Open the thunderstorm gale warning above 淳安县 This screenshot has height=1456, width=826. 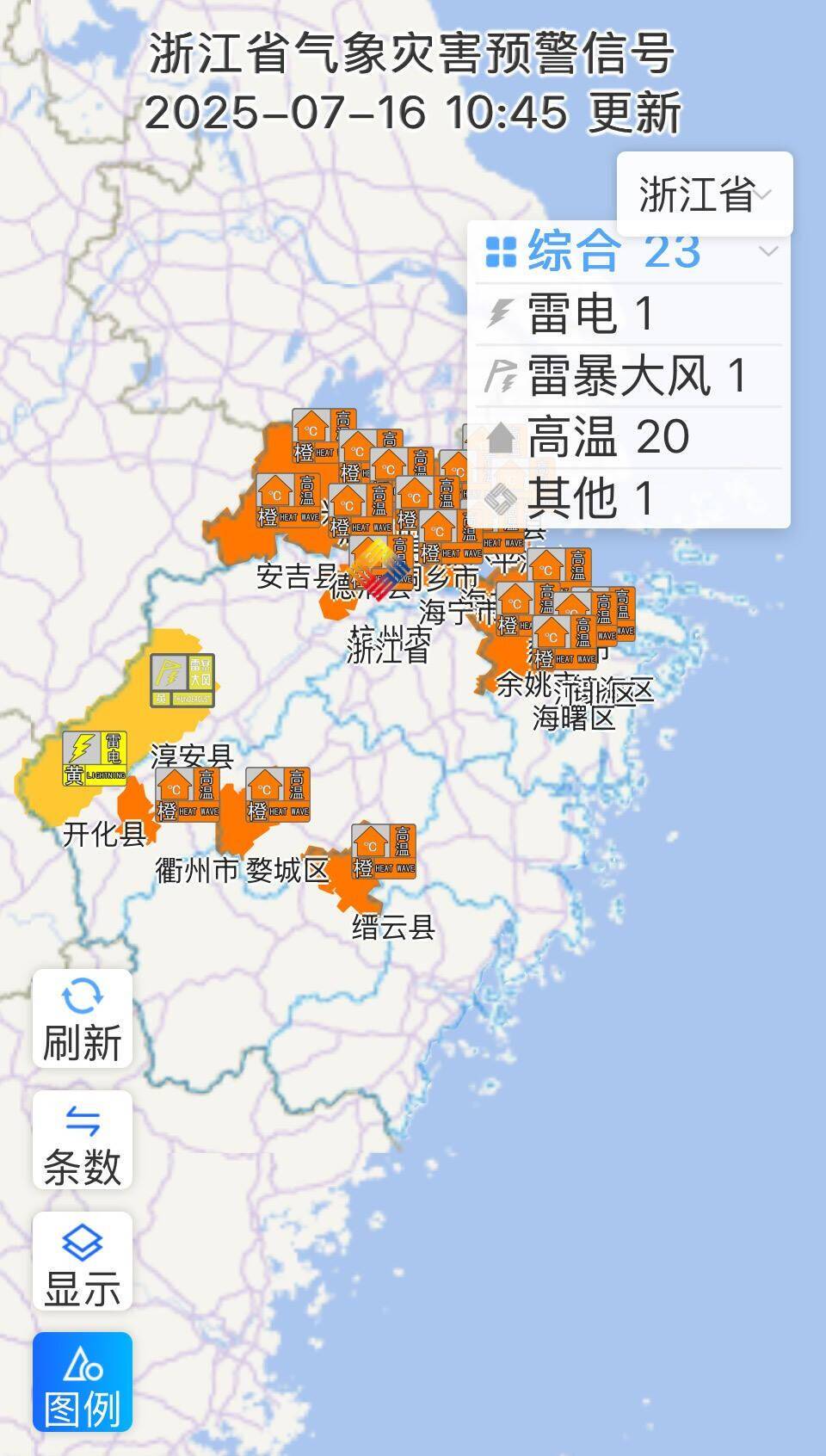tap(182, 681)
